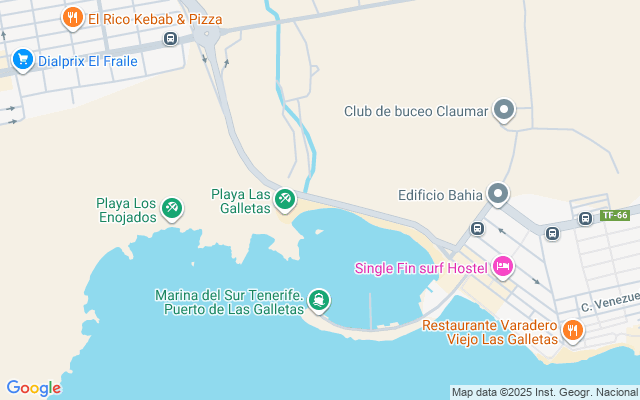640x400 pixels.
Task: Select the Playa Las Galletas beach pin
Action: [285, 200]
